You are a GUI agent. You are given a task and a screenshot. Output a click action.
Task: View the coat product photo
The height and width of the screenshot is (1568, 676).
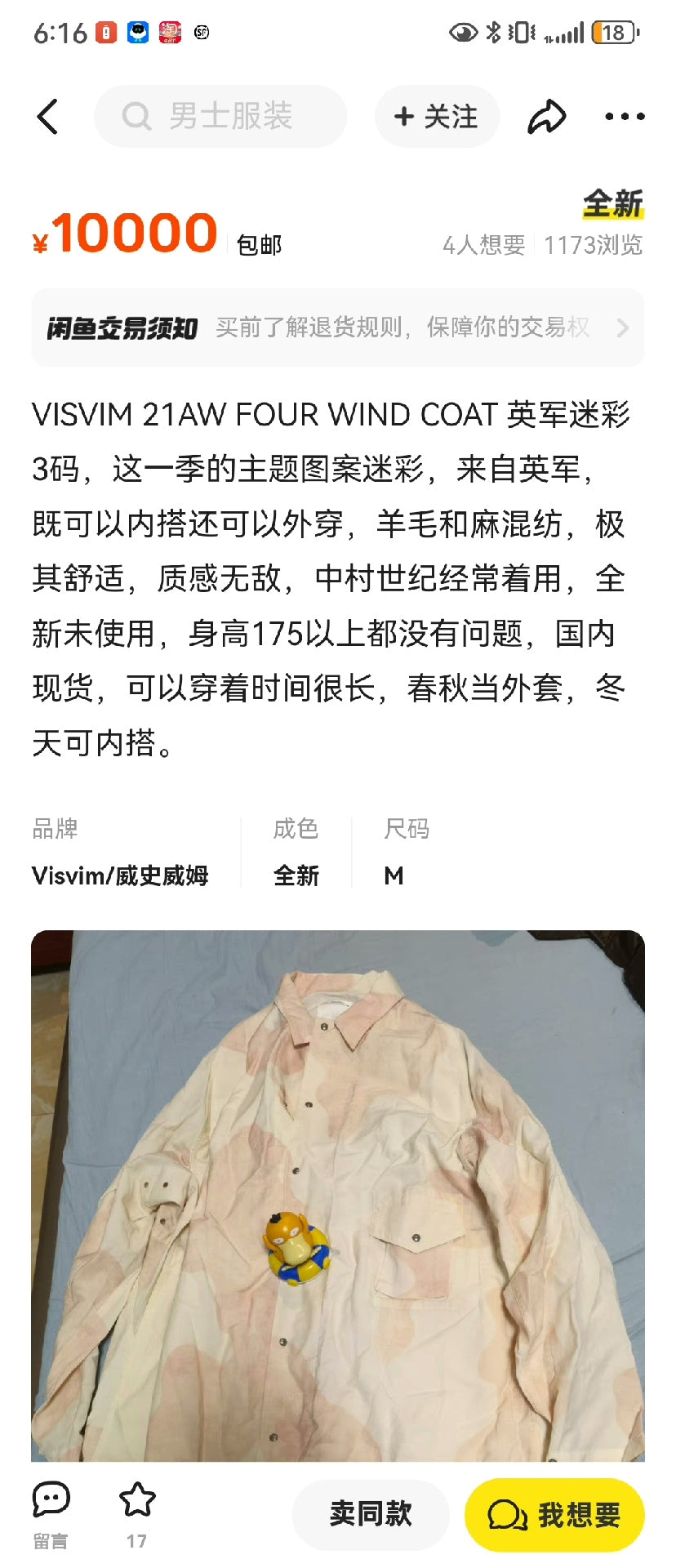338,1196
